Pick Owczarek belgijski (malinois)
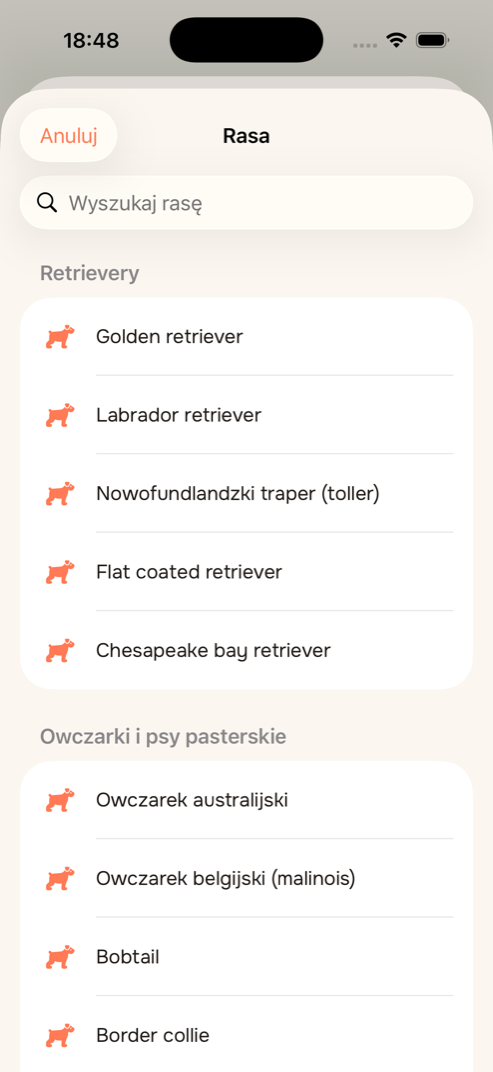 click(246, 879)
